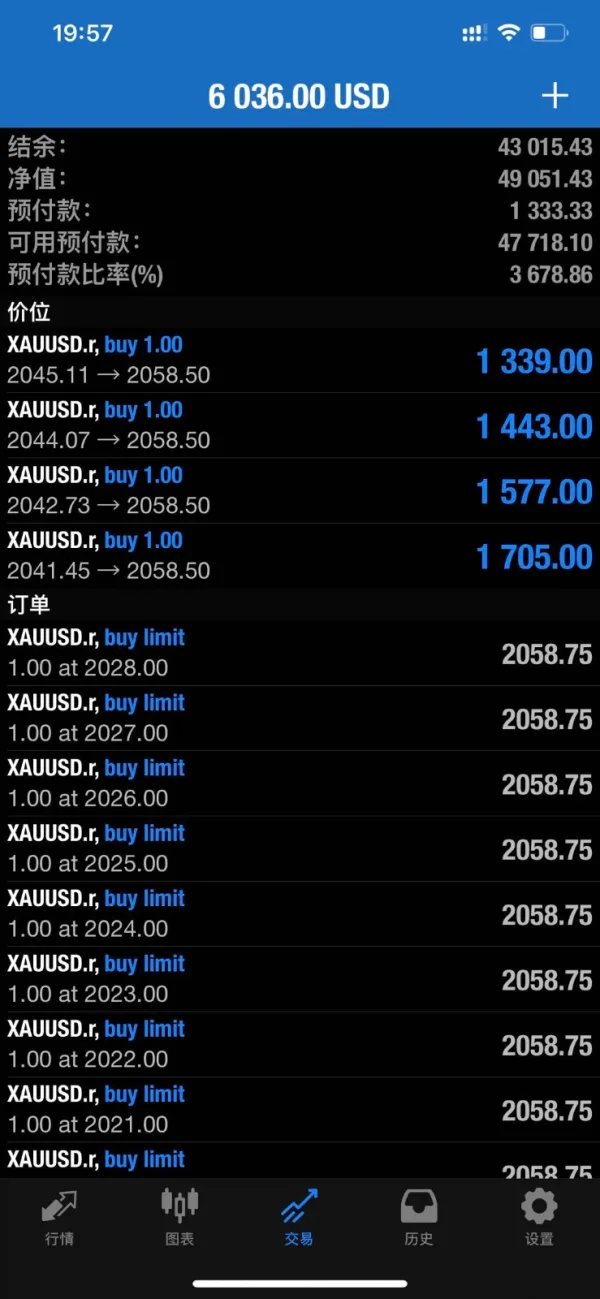The height and width of the screenshot is (1299, 600).
Task: Expand the position opened at 2042.73
Action: (300, 490)
